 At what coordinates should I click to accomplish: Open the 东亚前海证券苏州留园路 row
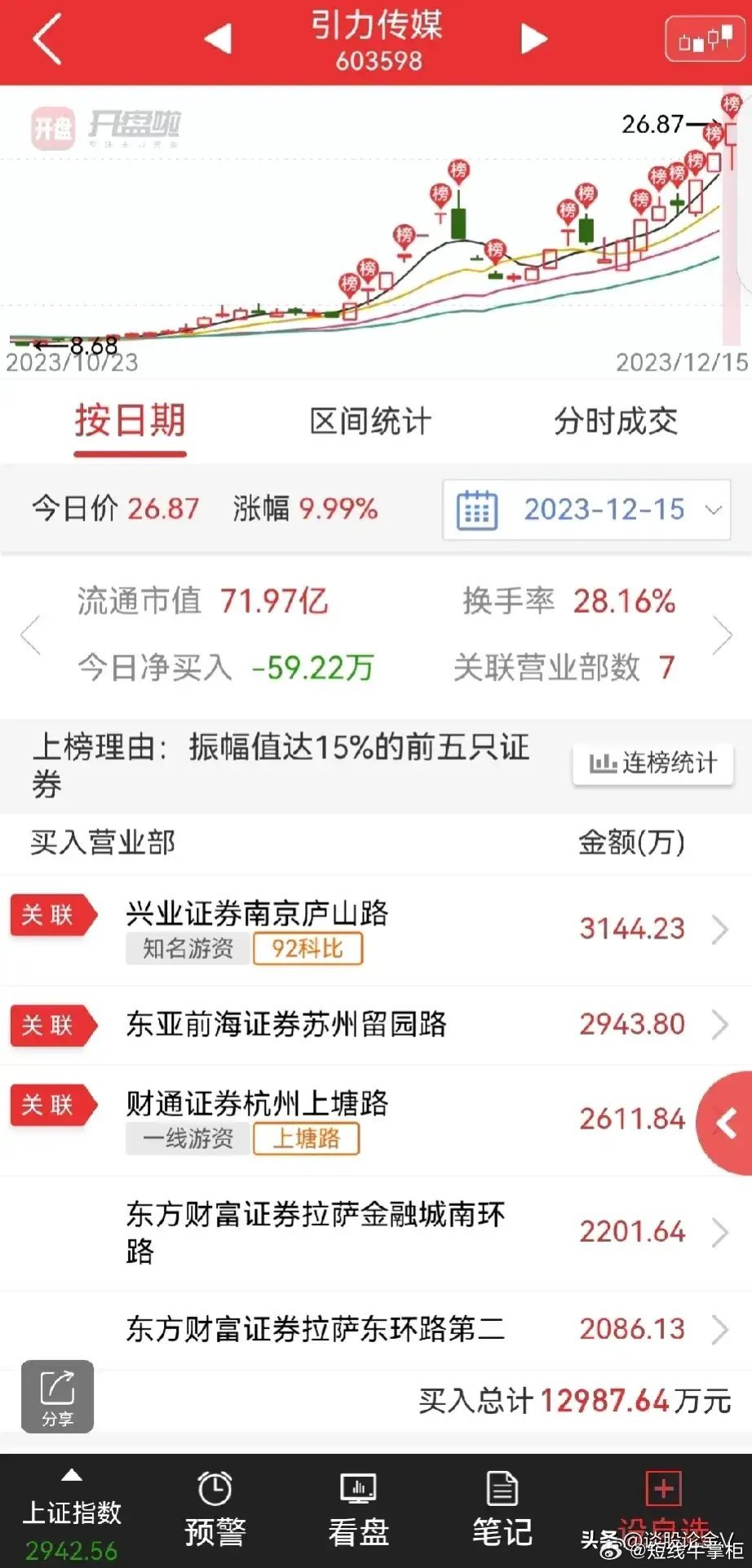coord(376,1025)
